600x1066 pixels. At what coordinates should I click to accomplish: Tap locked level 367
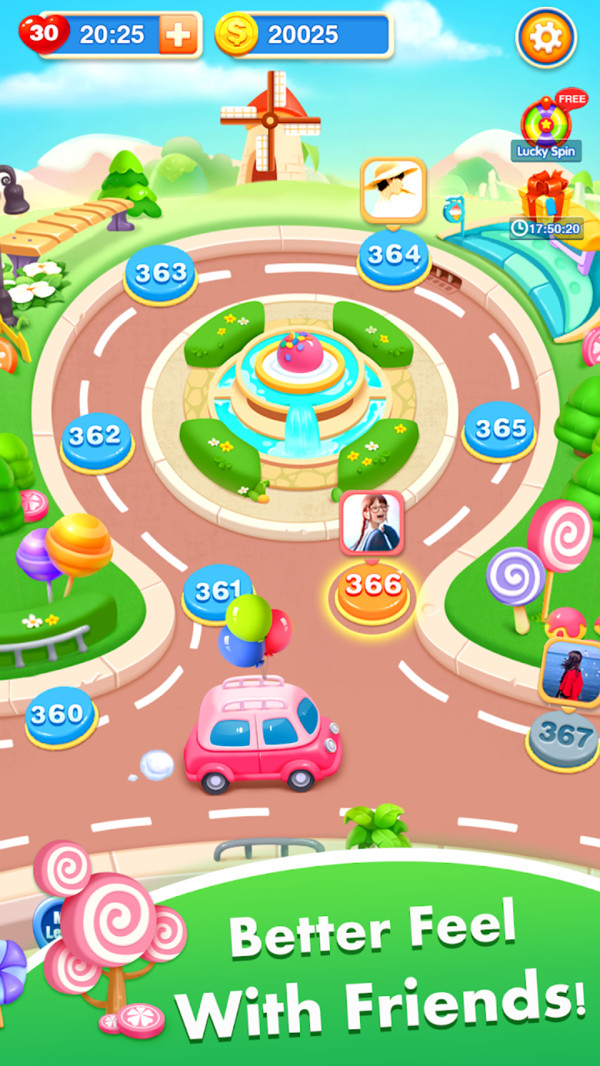coord(565,738)
